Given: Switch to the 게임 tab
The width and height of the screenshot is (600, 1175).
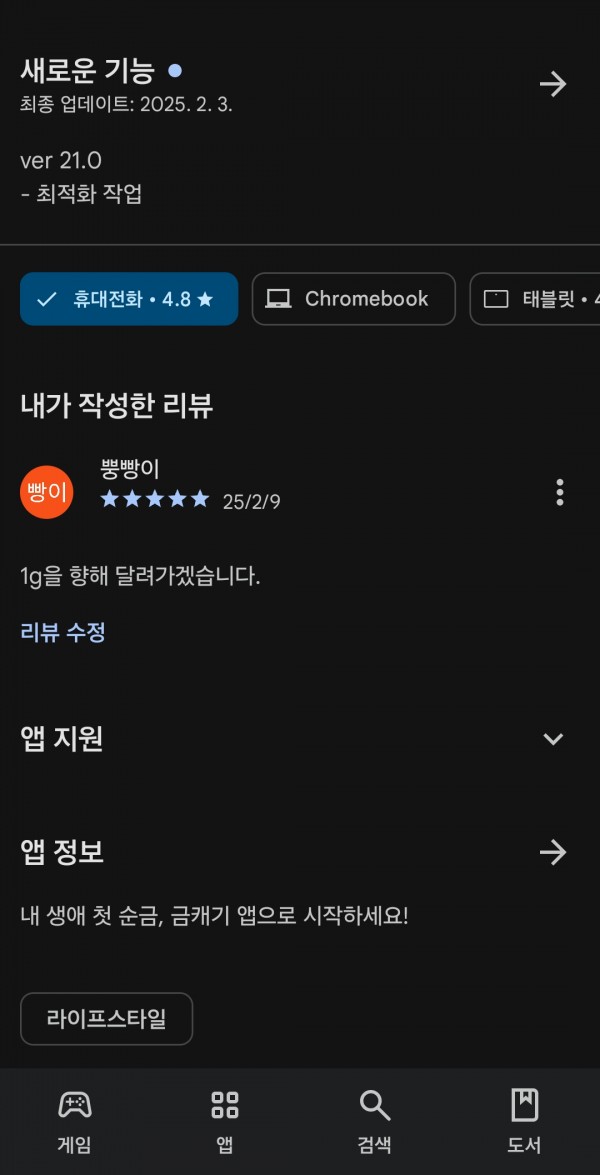Looking at the screenshot, I should tap(75, 1122).
